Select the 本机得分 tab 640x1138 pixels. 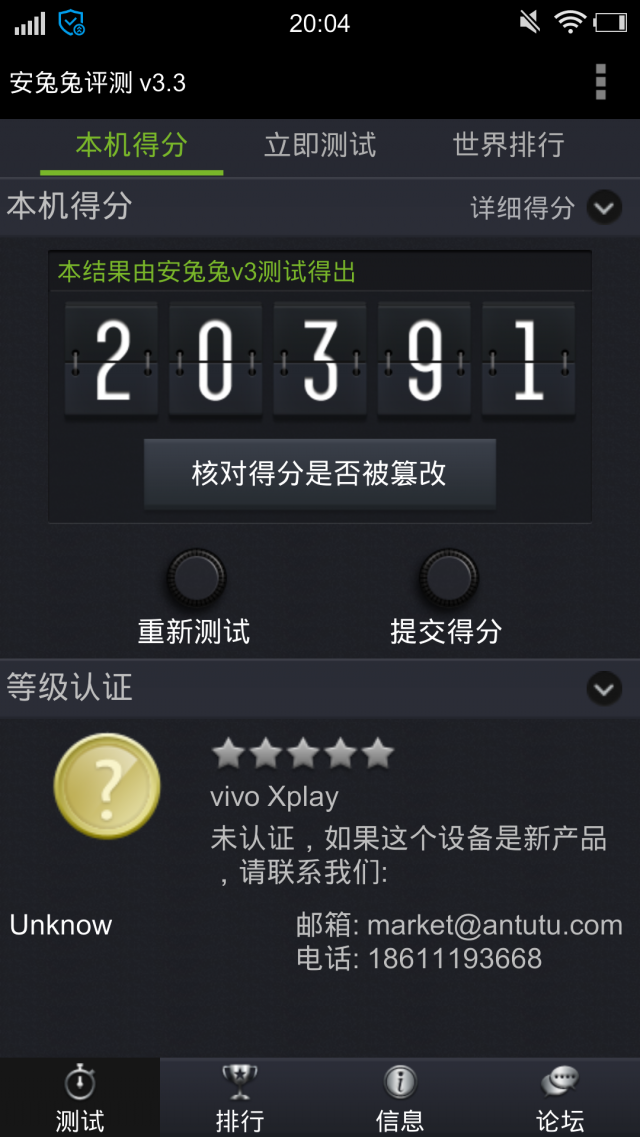coord(131,146)
